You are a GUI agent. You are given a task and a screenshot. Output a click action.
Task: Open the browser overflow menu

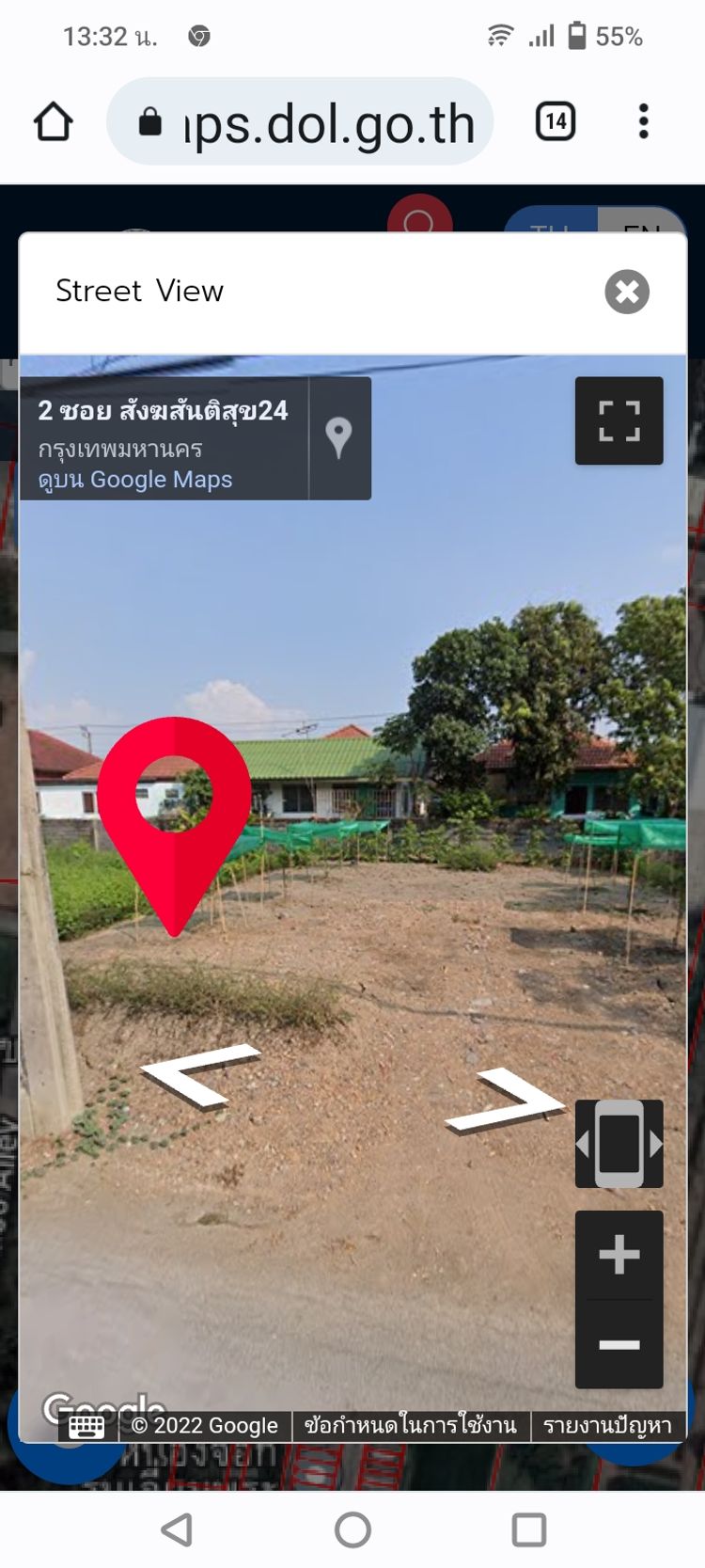pyautogui.click(x=644, y=121)
